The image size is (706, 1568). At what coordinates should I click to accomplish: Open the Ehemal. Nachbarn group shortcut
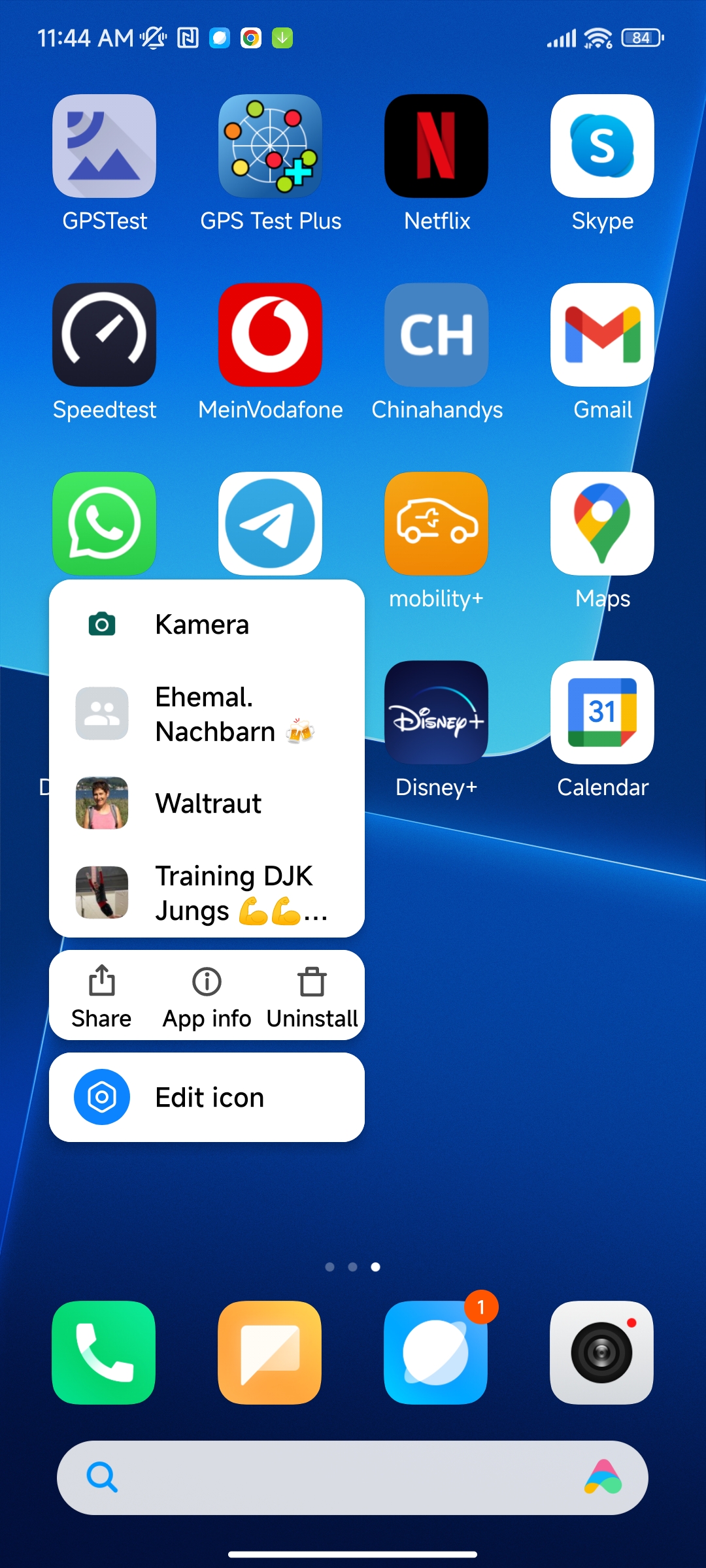(x=207, y=714)
